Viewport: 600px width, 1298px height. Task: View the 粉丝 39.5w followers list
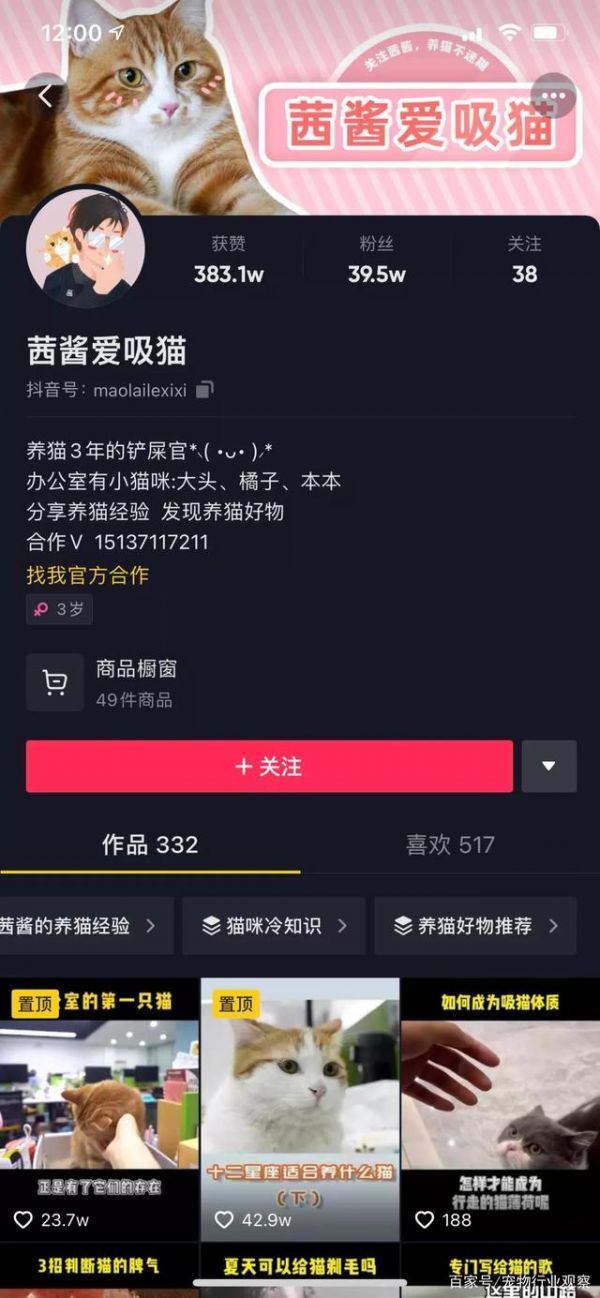(376, 260)
